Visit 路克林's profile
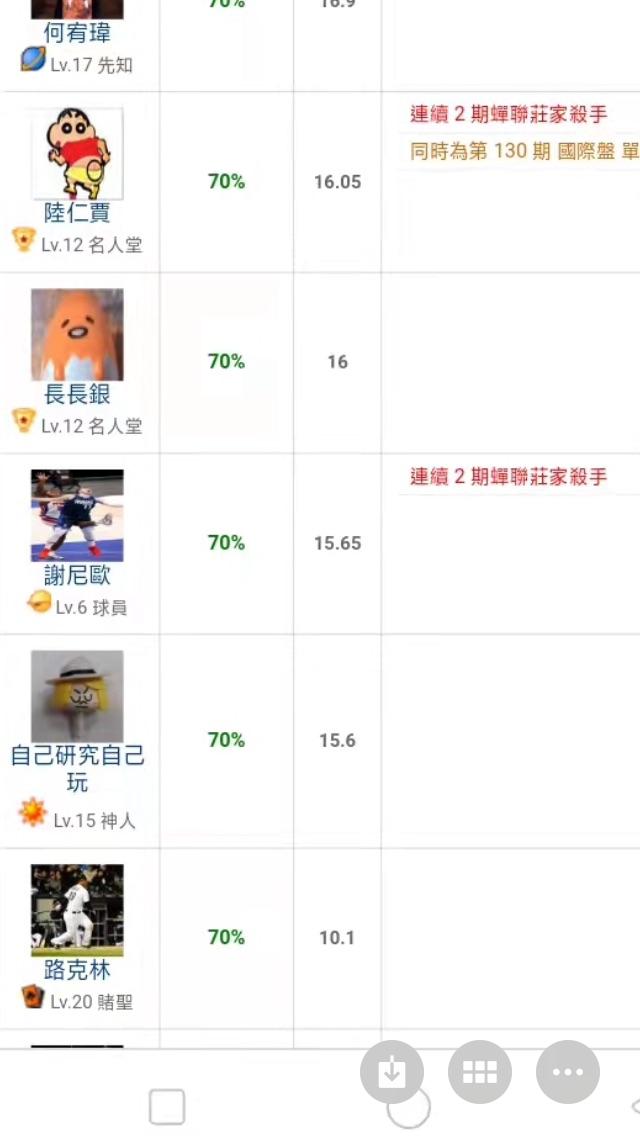 pyautogui.click(x=77, y=969)
